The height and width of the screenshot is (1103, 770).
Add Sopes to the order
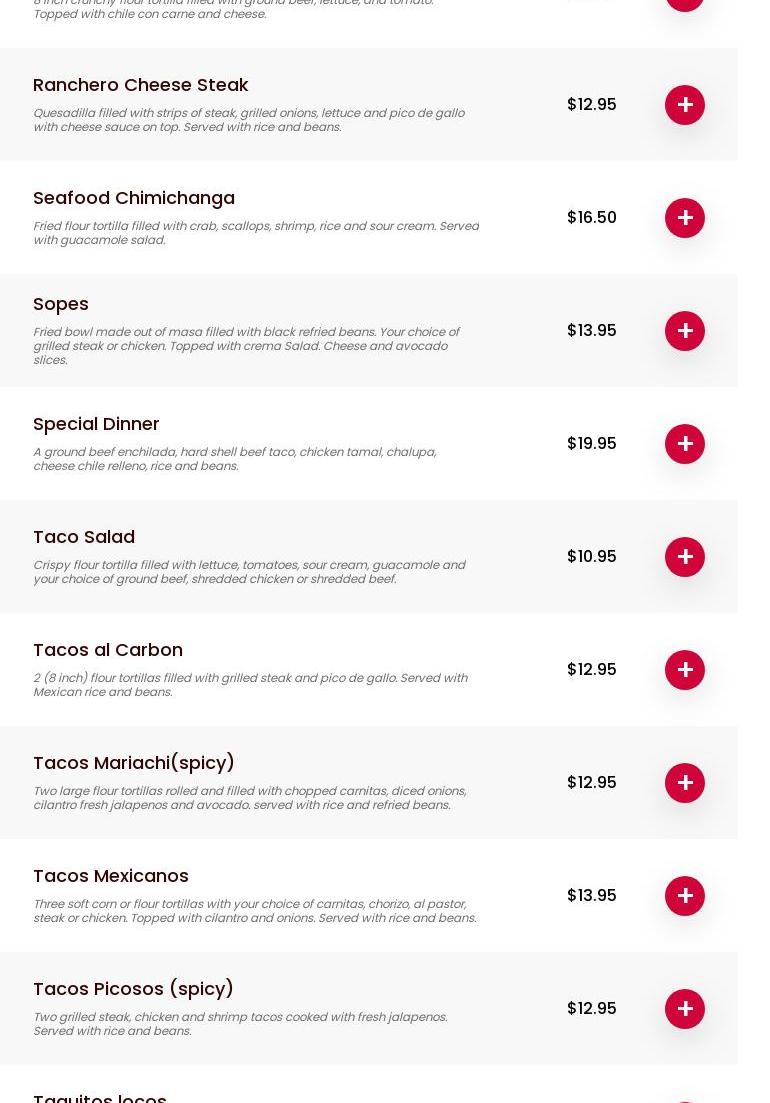[x=685, y=331]
